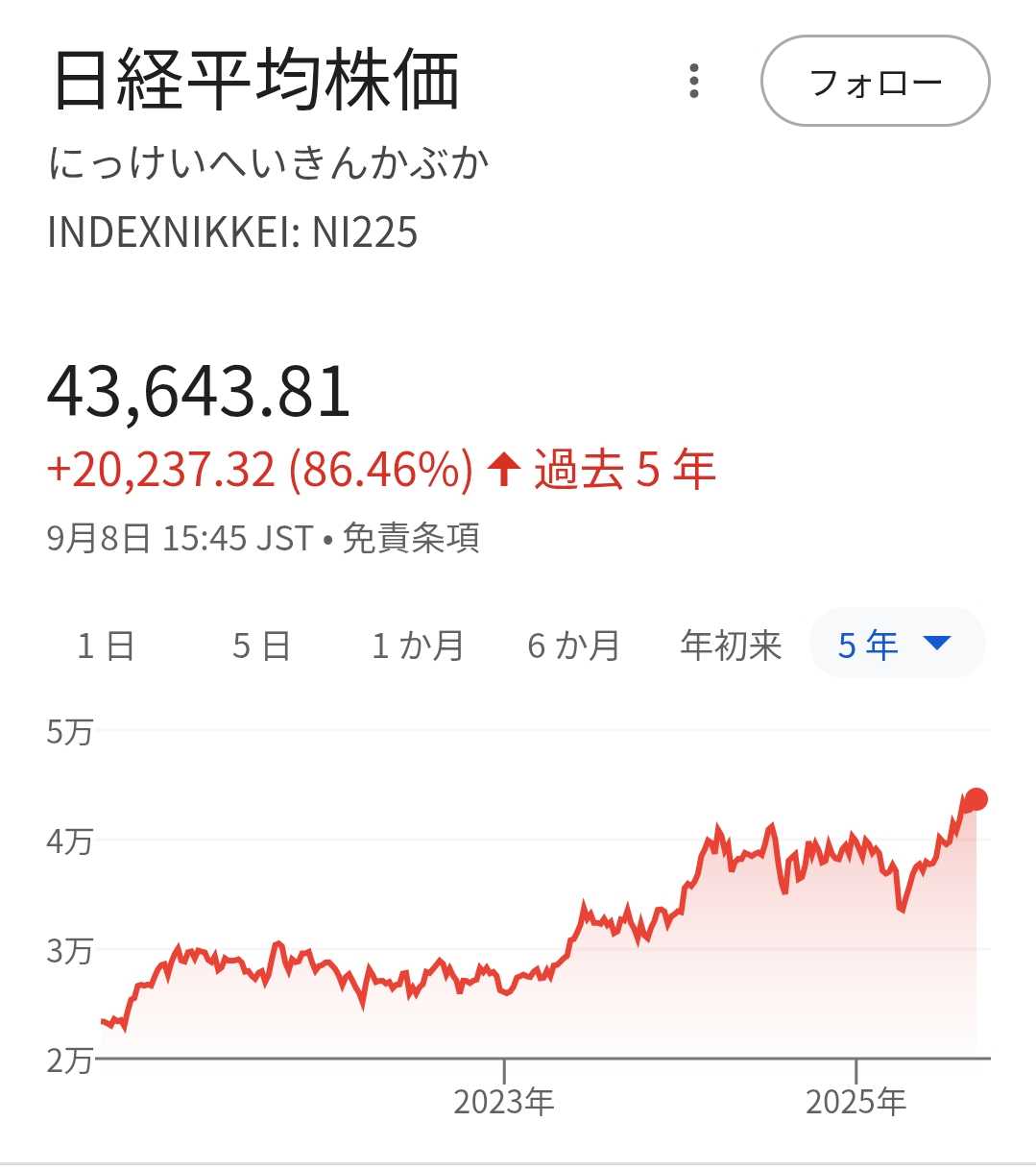Image resolution: width=1036 pixels, height=1170 pixels.
Task: Show the 1か月 chart
Action: pos(418,646)
